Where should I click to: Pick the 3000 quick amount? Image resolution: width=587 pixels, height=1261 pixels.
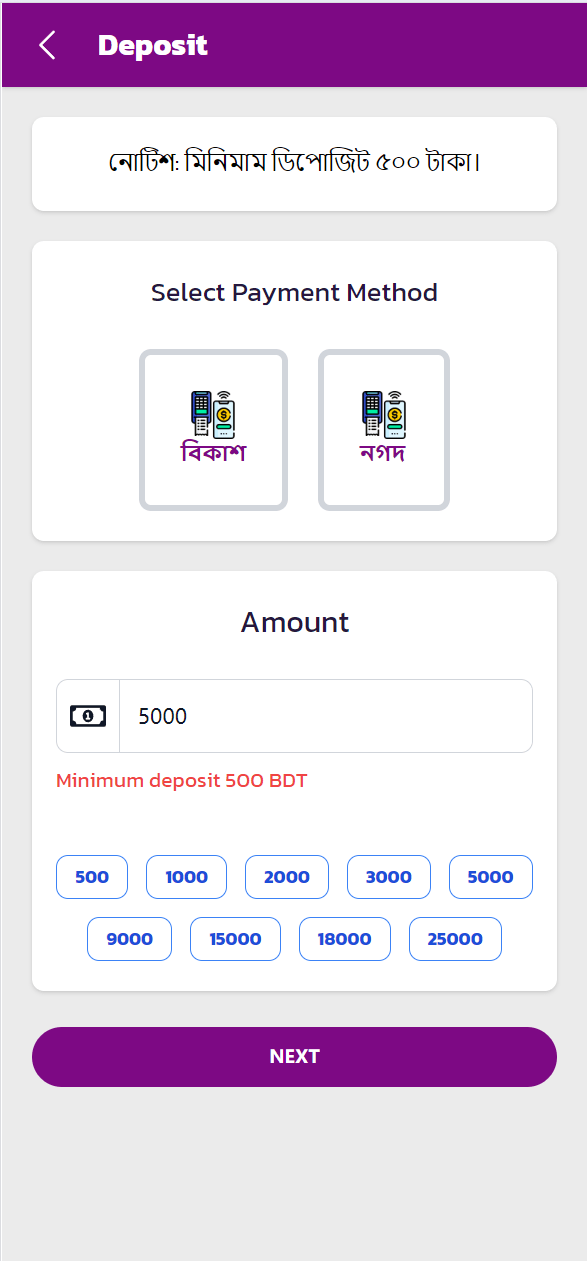389,877
